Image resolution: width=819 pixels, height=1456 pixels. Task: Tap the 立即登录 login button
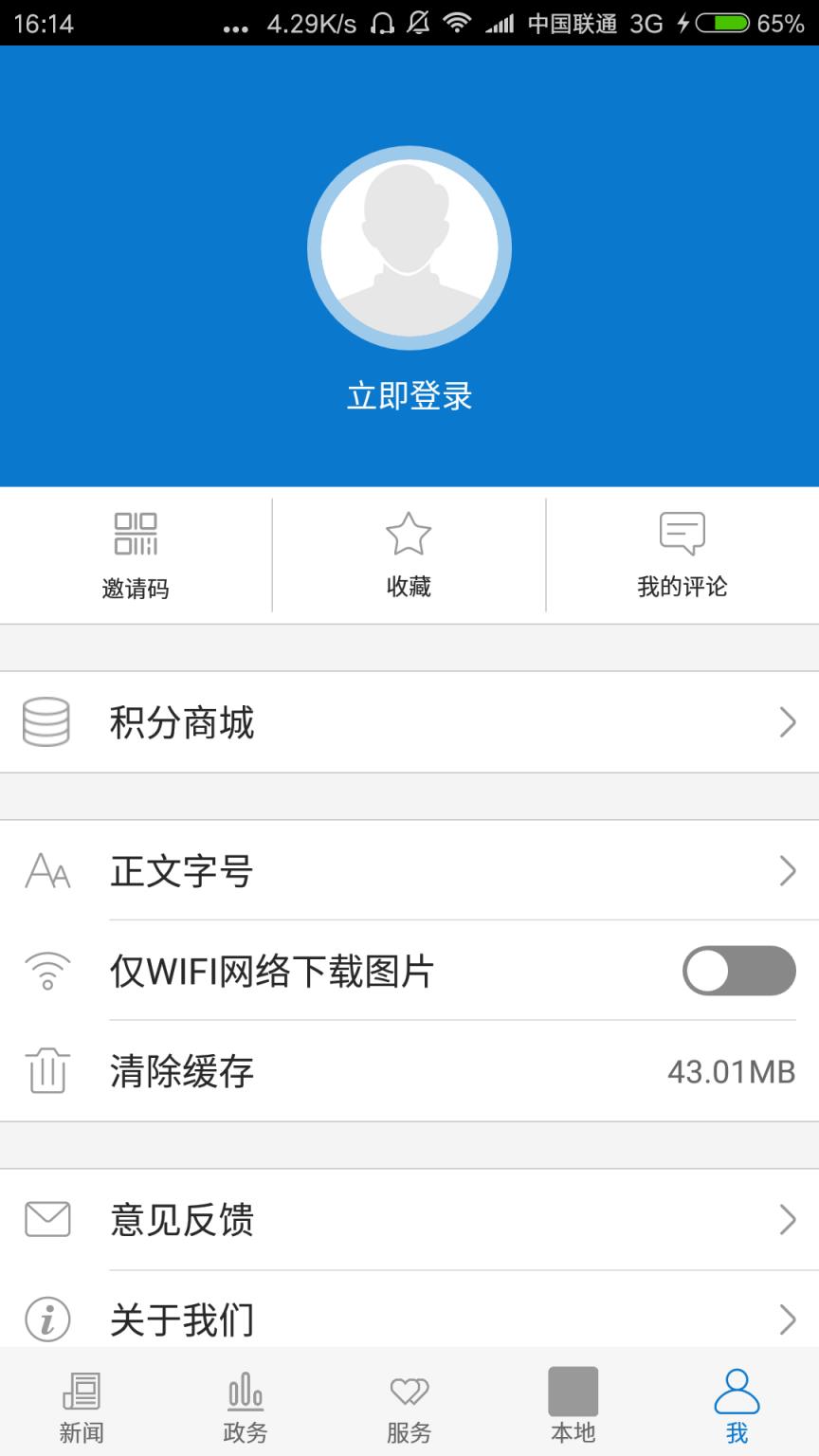(x=409, y=395)
